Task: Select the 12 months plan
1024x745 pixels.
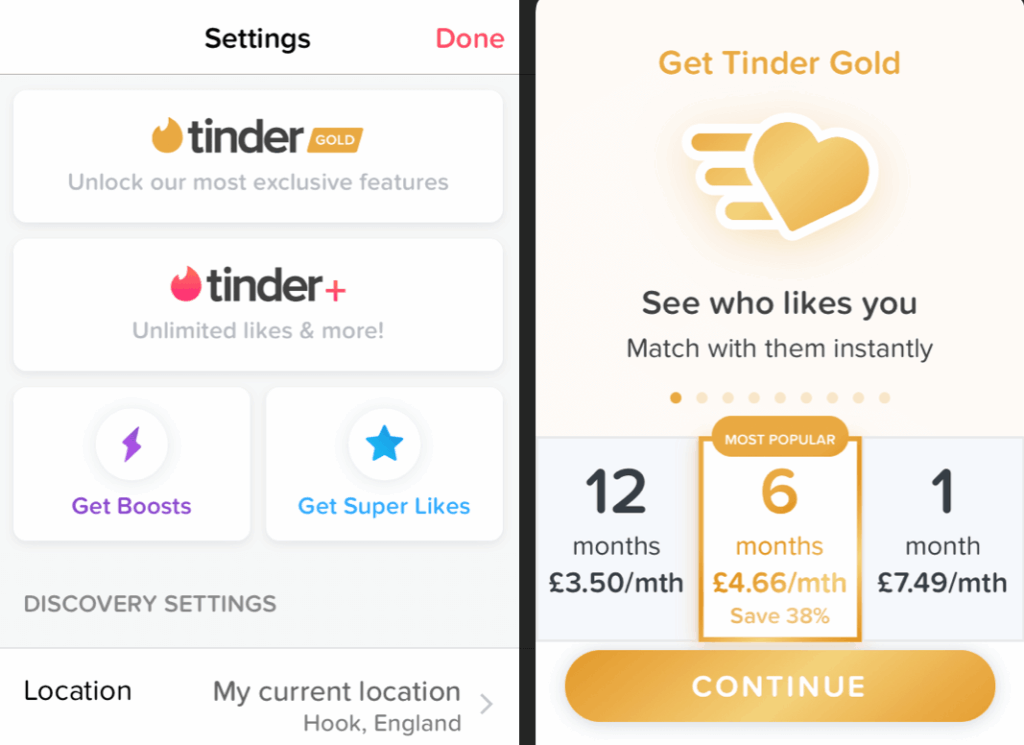Action: click(x=616, y=538)
